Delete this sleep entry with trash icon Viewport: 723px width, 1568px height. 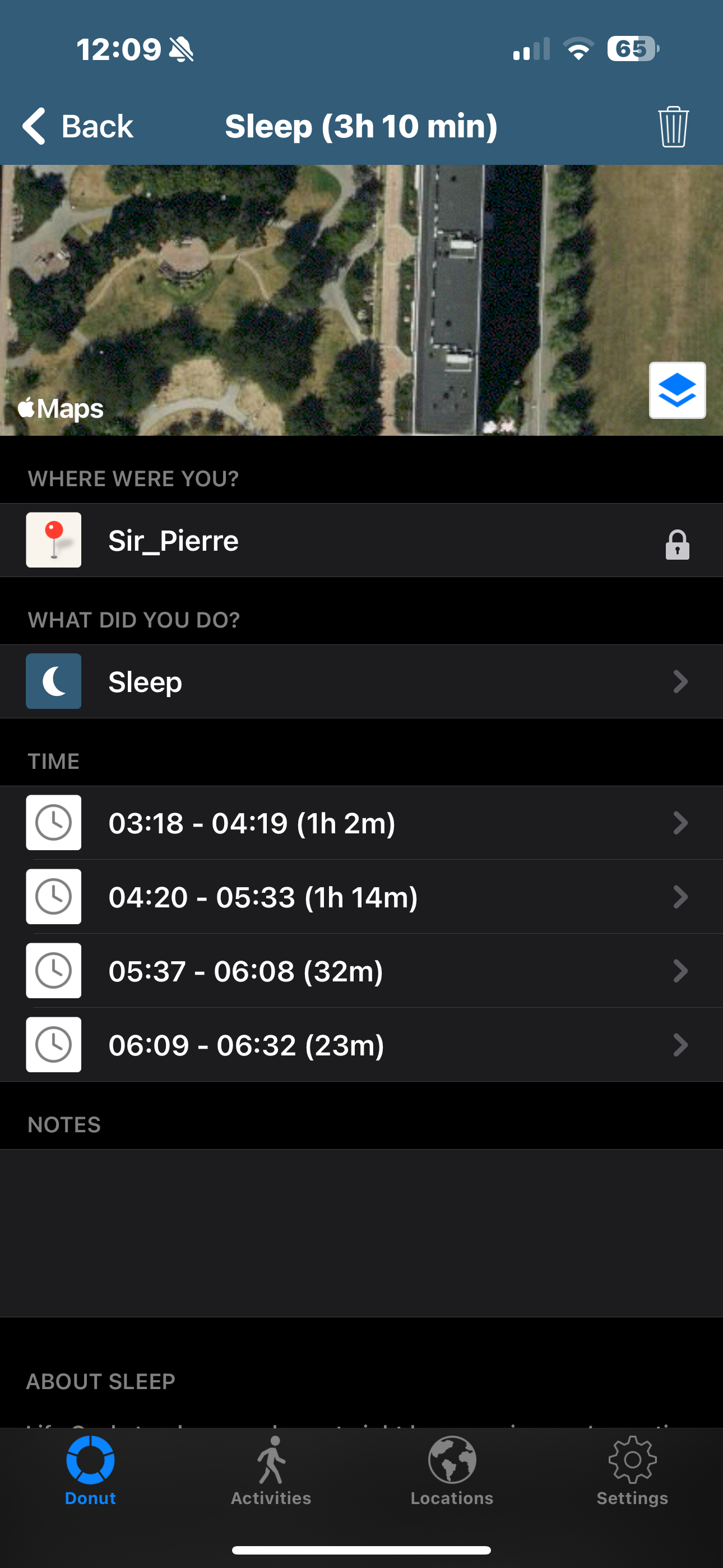click(673, 127)
